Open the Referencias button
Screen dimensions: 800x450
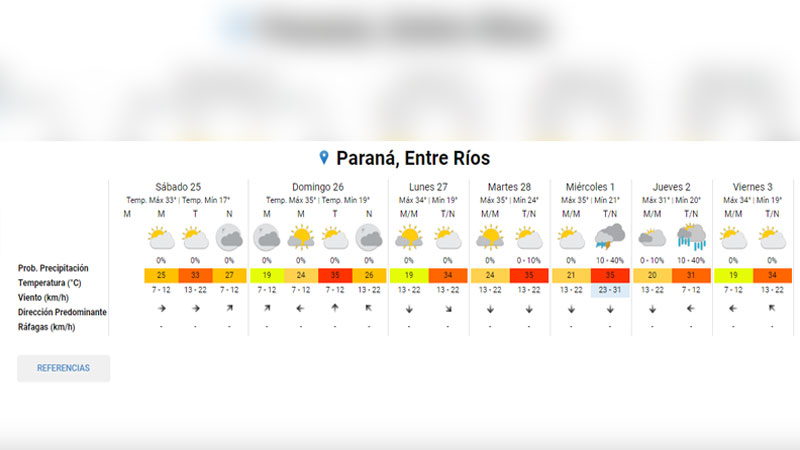tap(63, 368)
